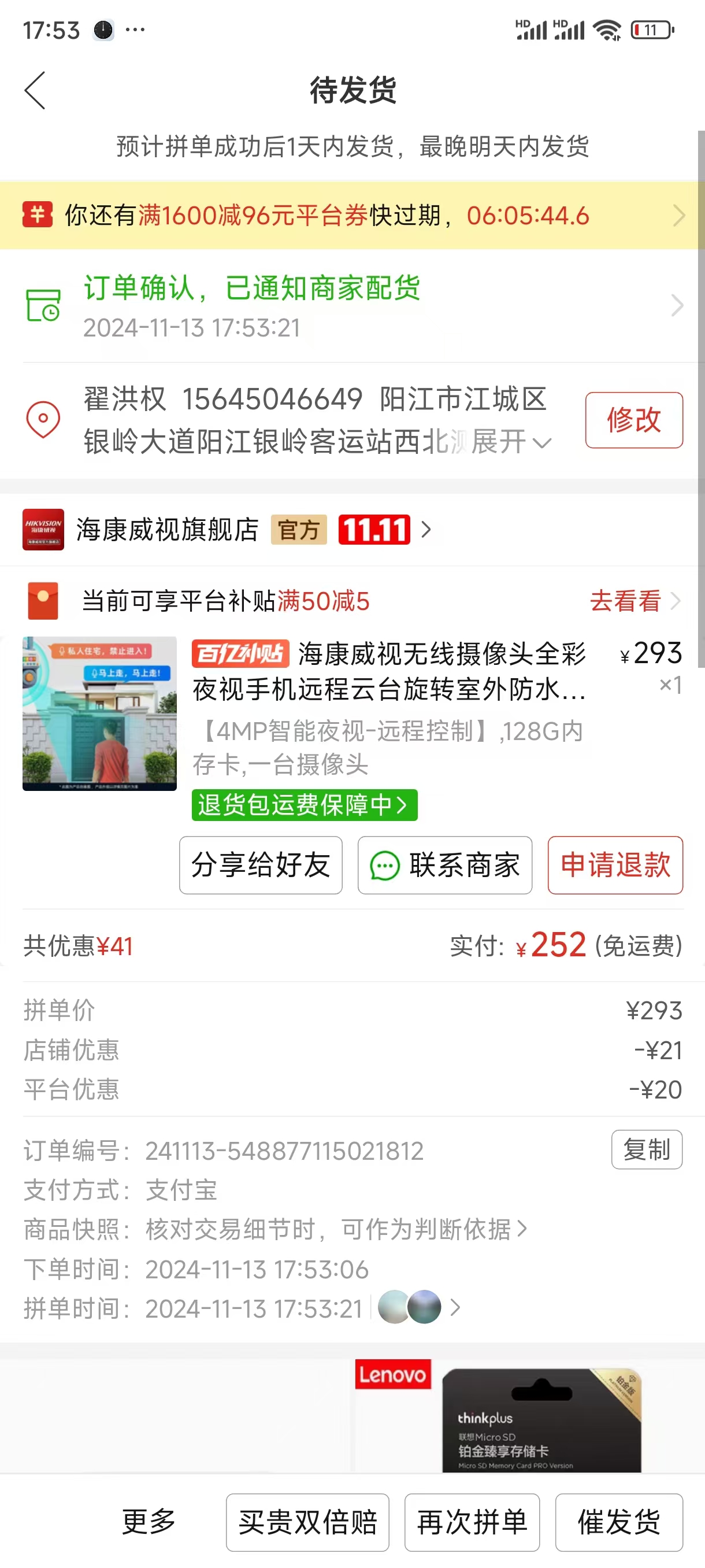The image size is (705, 1568).
Task: Contact the seller via 联系商家
Action: coord(444,865)
